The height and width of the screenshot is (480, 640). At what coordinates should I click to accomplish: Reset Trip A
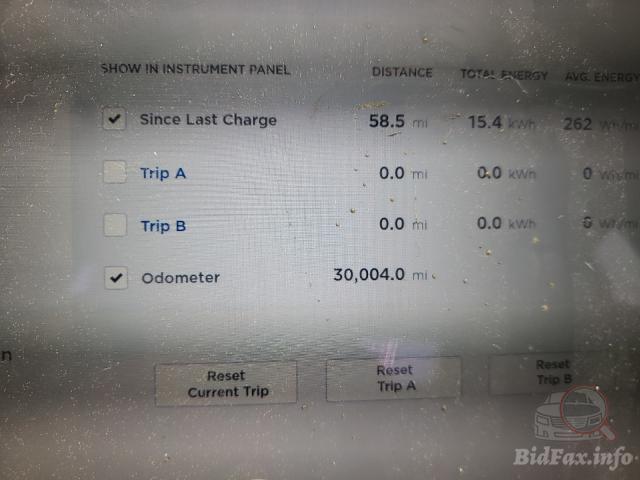(x=395, y=378)
